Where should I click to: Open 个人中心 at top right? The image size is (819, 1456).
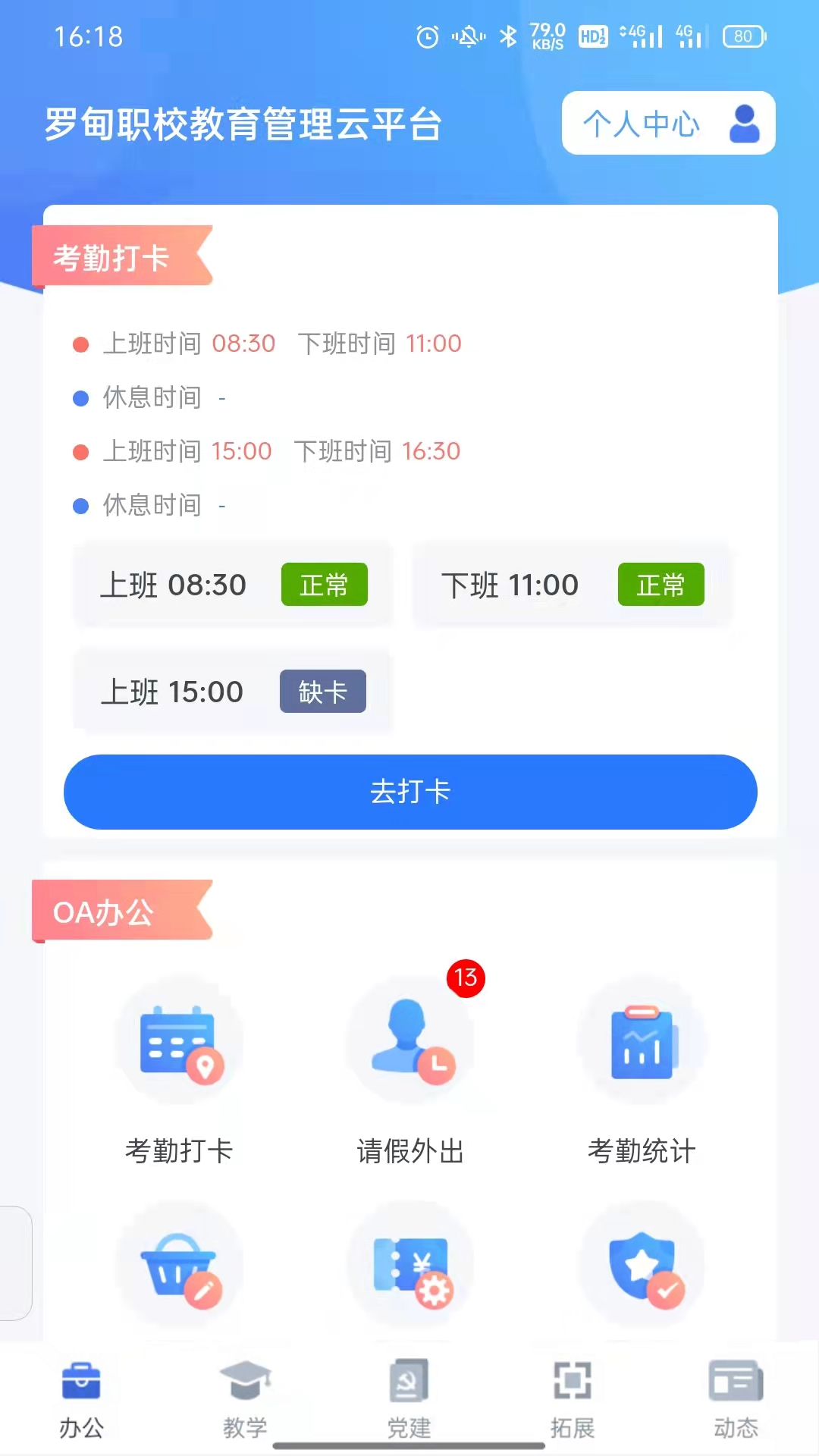667,123
